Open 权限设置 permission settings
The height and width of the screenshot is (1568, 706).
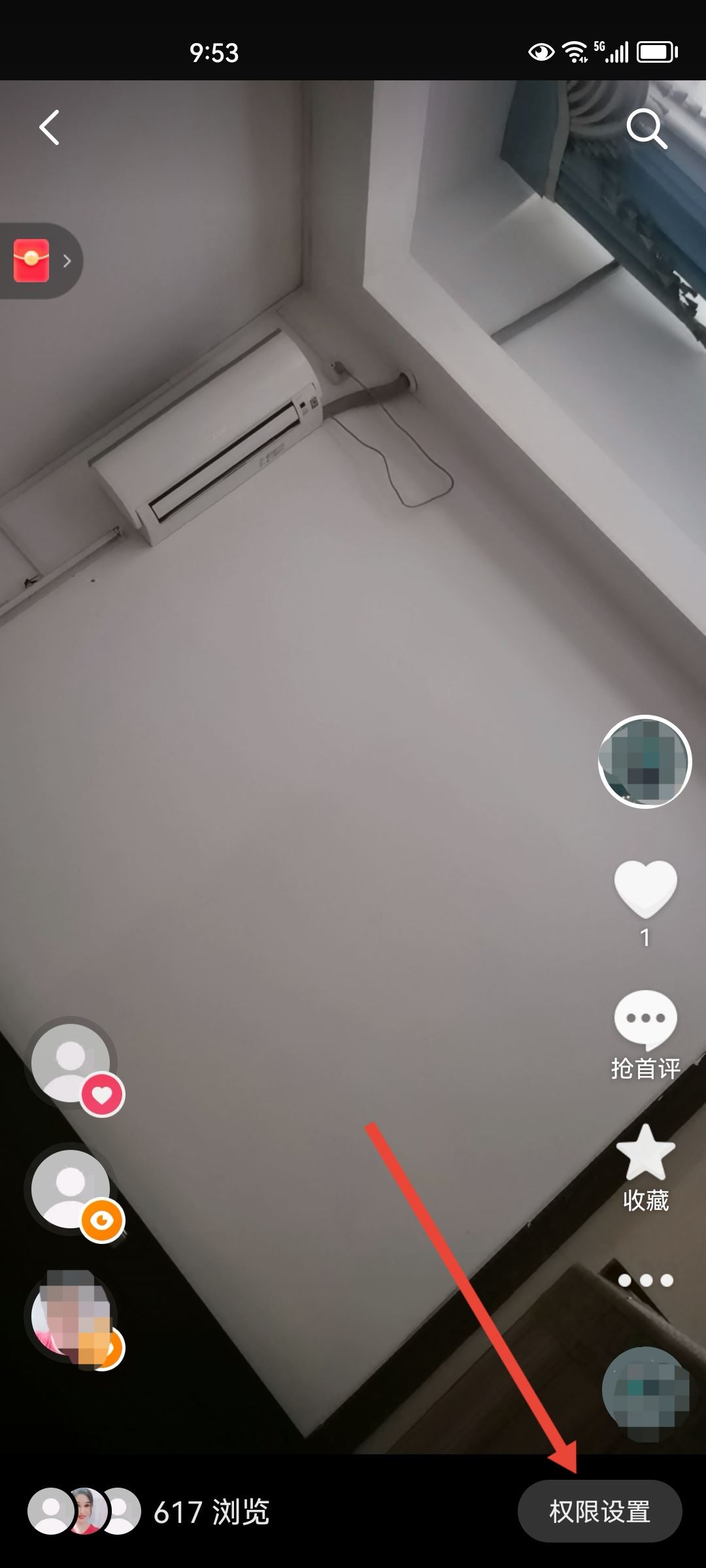point(599,1511)
